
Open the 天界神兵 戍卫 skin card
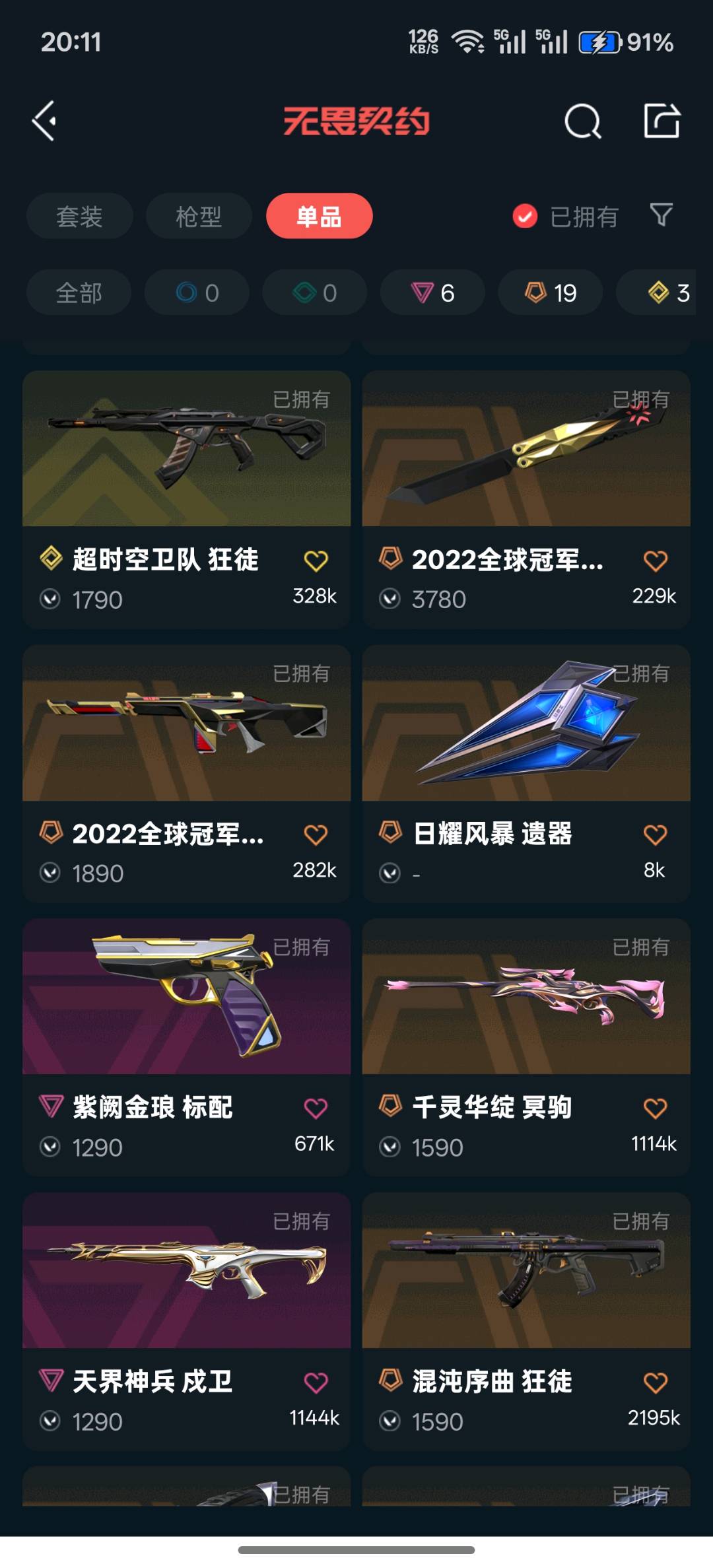(x=186, y=1321)
